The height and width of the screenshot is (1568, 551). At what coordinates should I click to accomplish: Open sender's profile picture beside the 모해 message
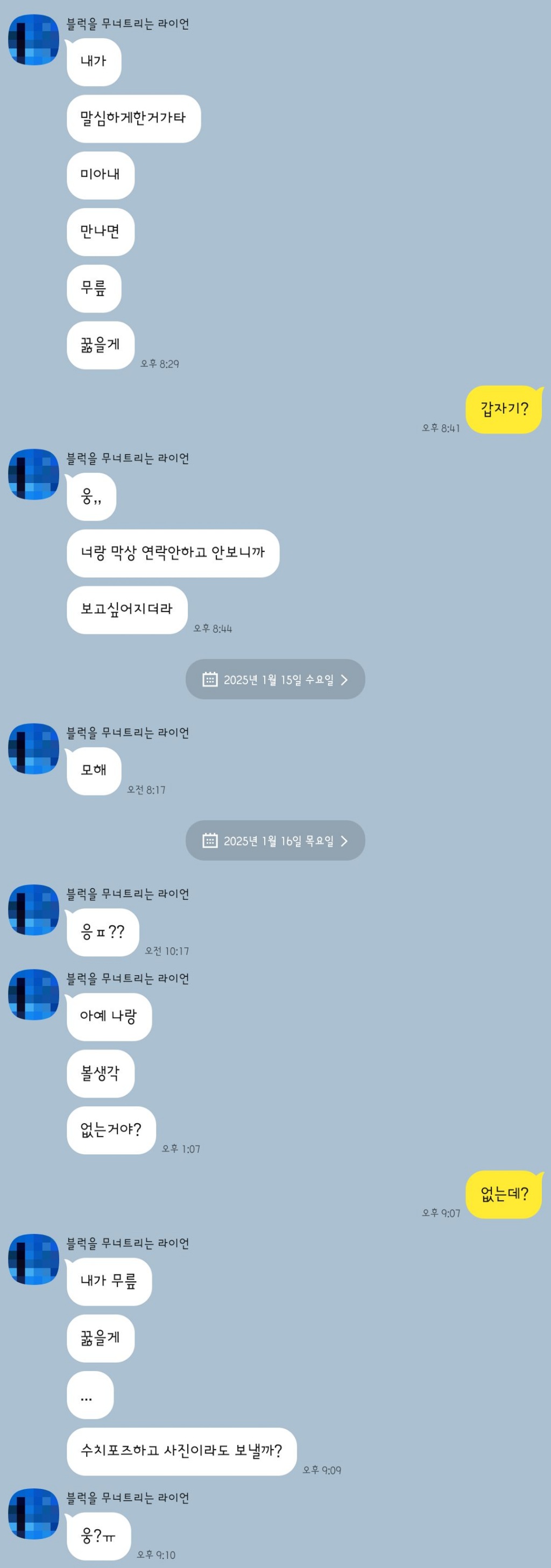click(x=33, y=749)
